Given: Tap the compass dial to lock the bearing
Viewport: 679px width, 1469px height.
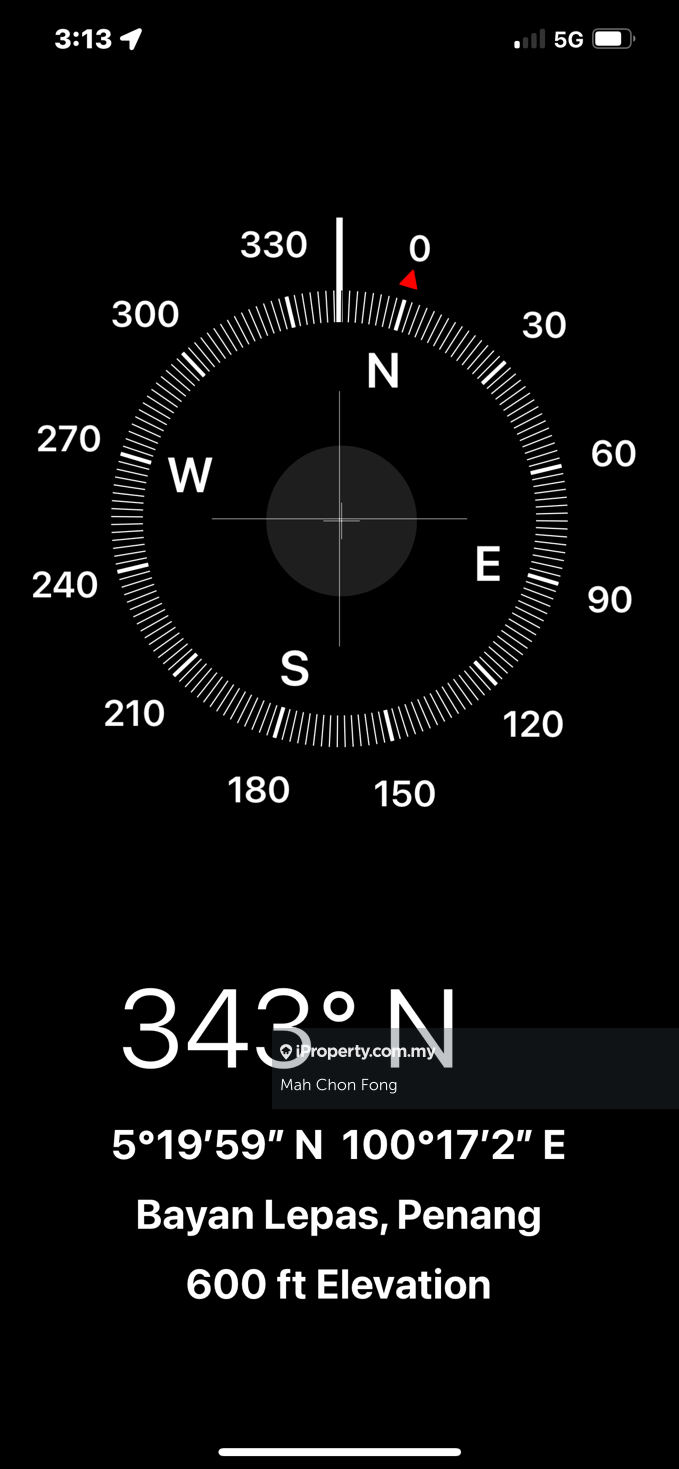Looking at the screenshot, I should (340, 520).
